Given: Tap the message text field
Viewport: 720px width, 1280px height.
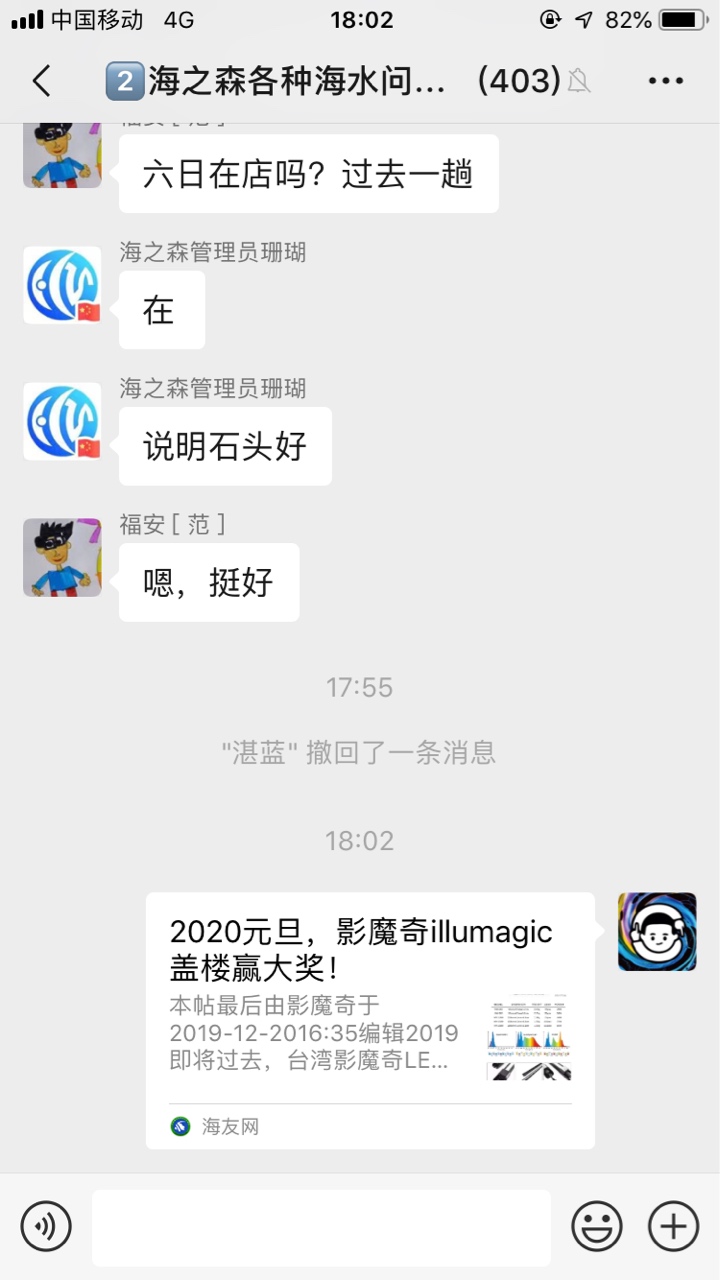Looking at the screenshot, I should point(321,1226).
